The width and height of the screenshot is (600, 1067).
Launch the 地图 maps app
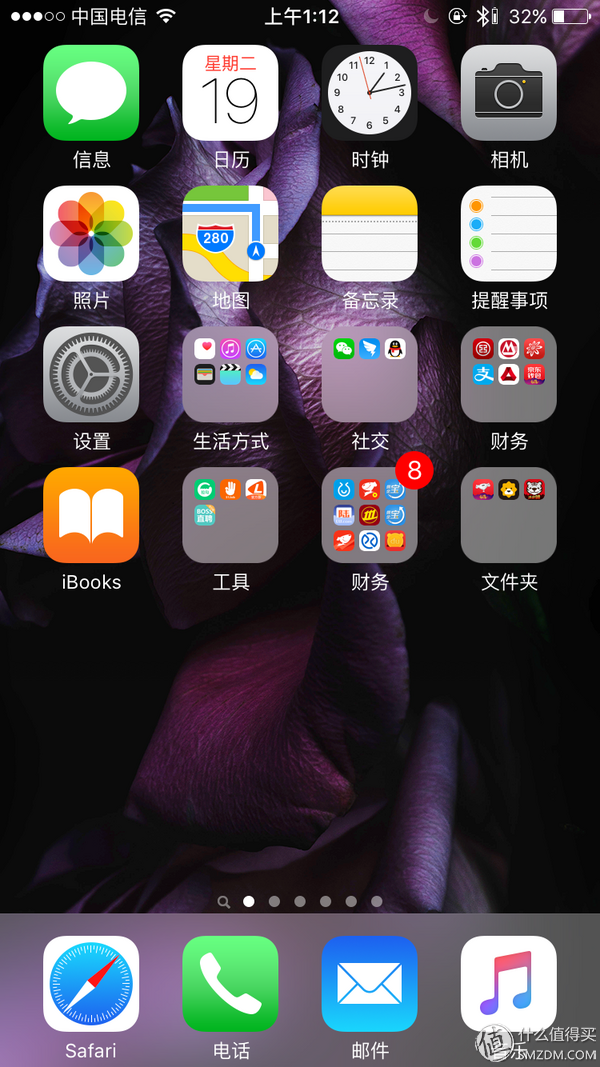pos(230,233)
